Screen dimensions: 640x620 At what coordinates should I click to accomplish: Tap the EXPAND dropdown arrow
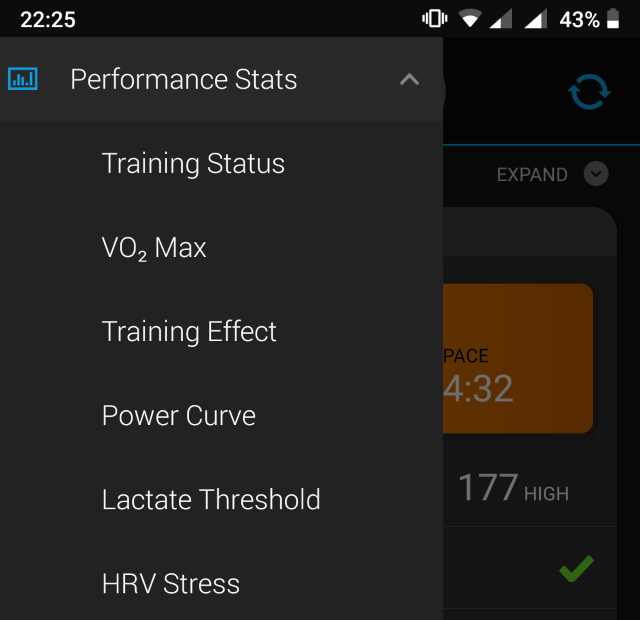coord(596,174)
